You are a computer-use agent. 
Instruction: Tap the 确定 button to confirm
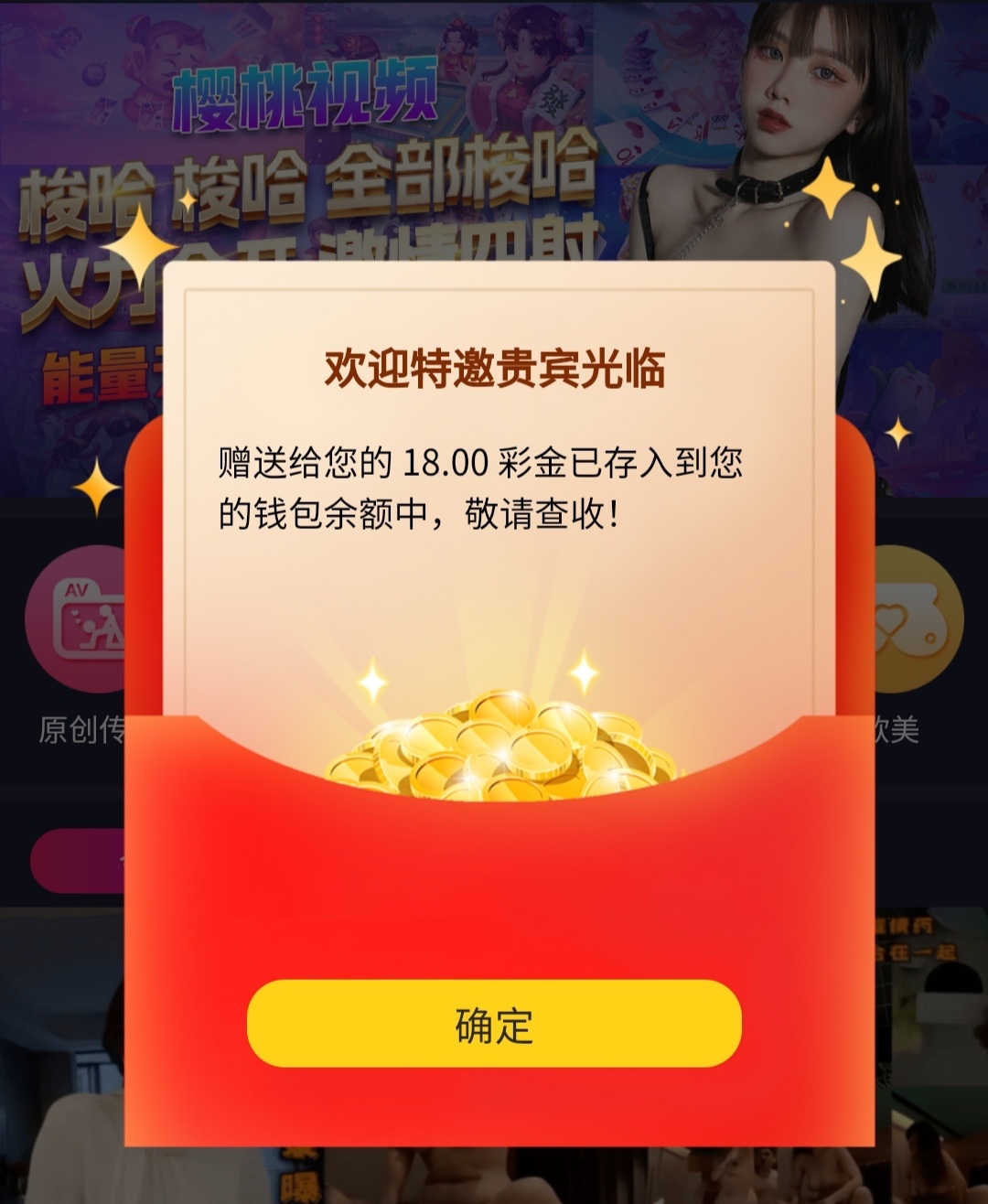[x=494, y=1024]
